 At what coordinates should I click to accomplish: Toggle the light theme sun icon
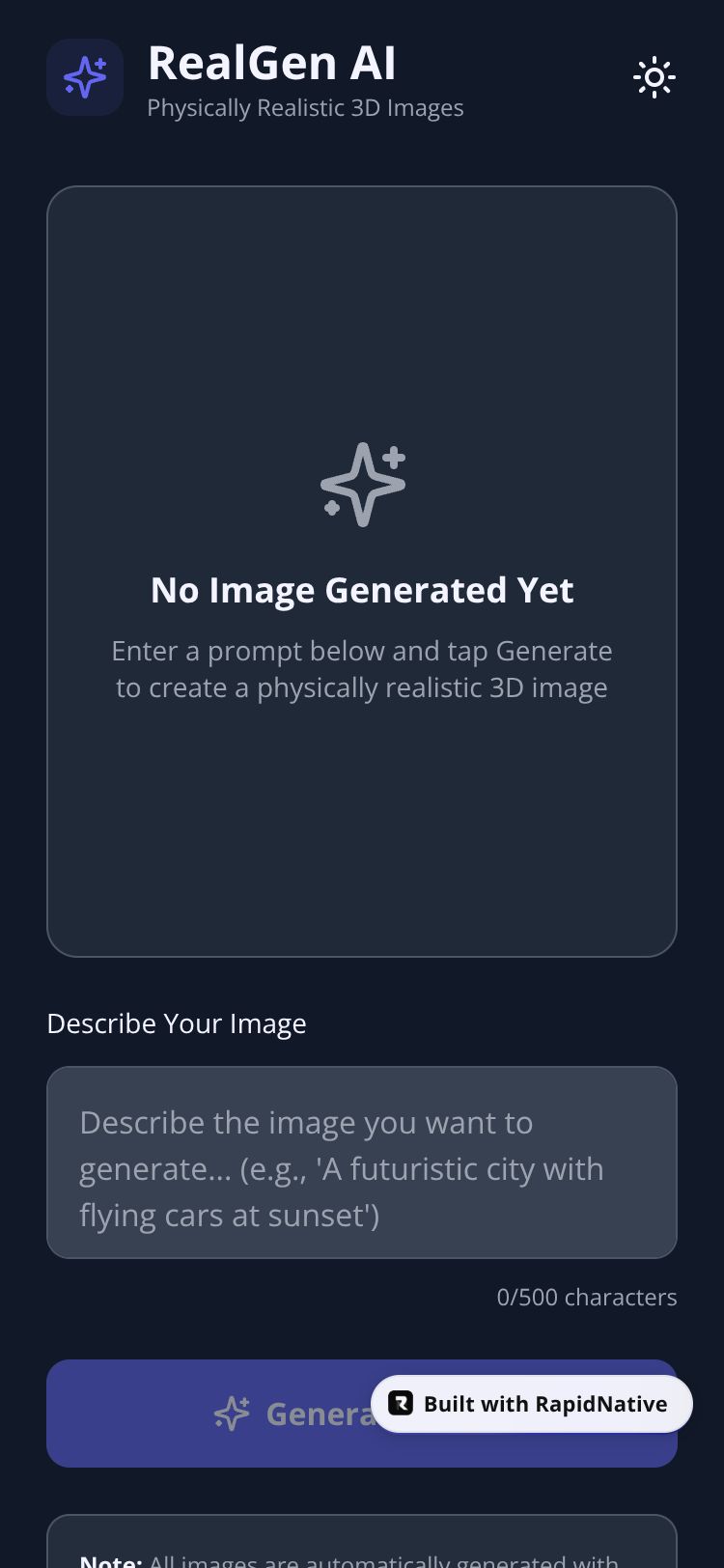point(654,77)
